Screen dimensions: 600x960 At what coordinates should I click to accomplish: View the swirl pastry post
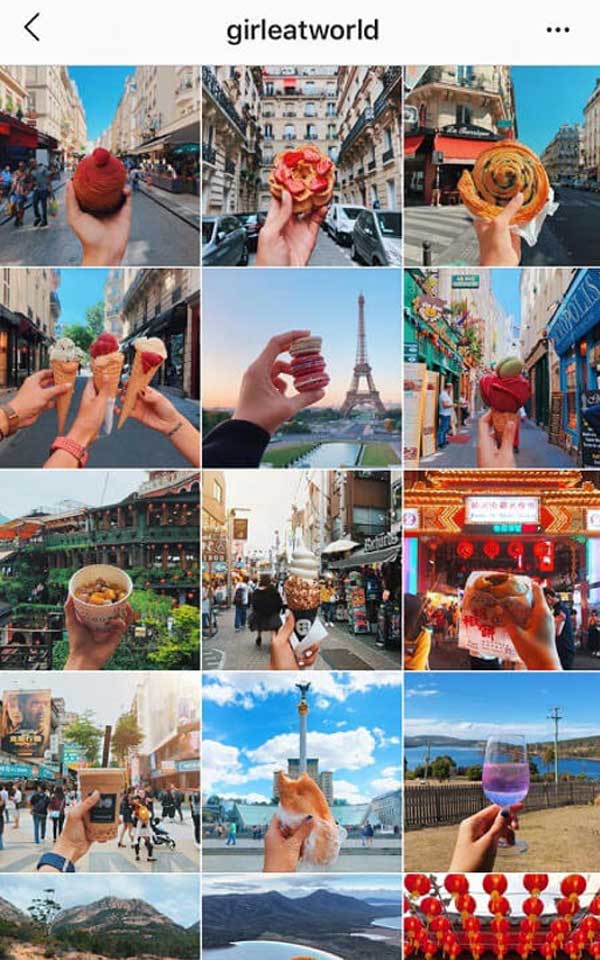click(502, 165)
